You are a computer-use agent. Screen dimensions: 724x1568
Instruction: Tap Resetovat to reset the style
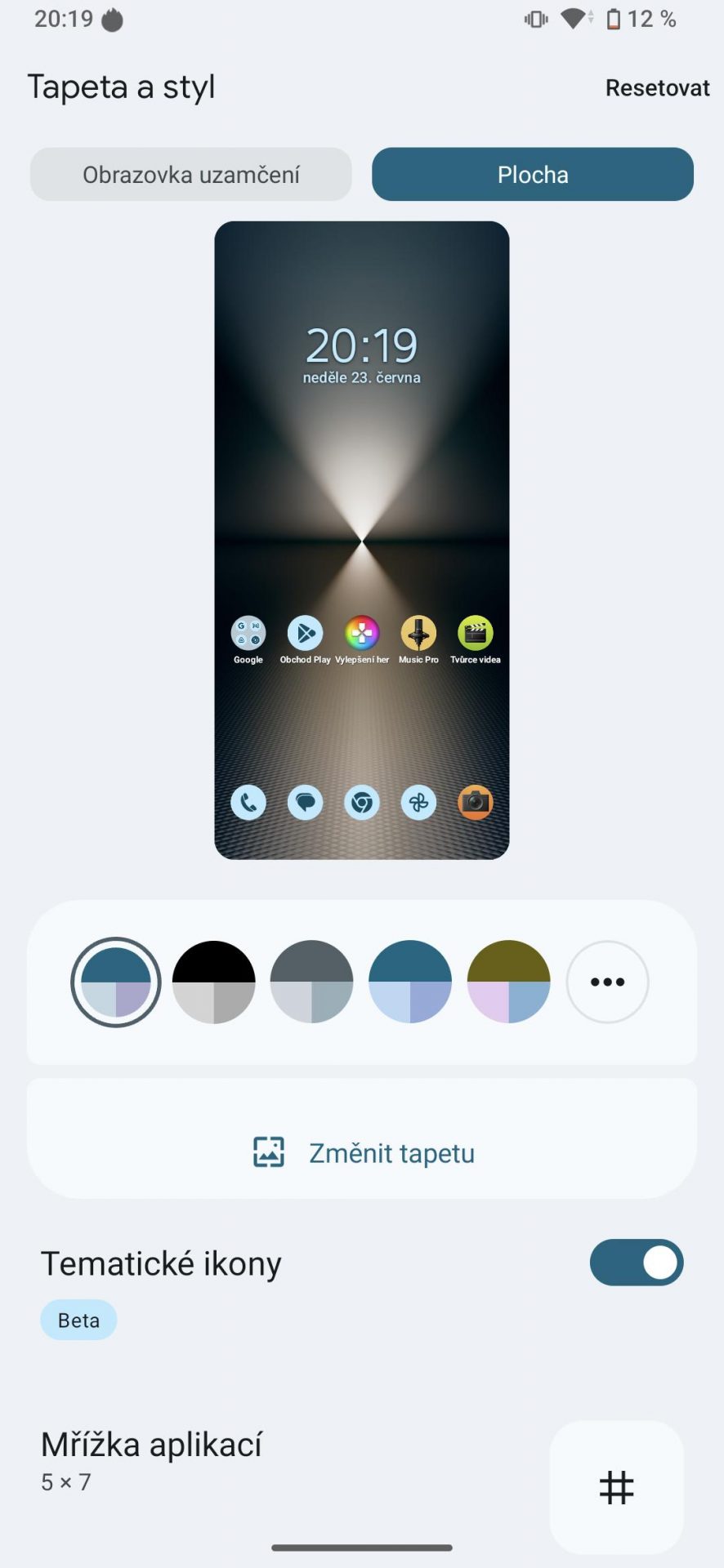click(657, 87)
